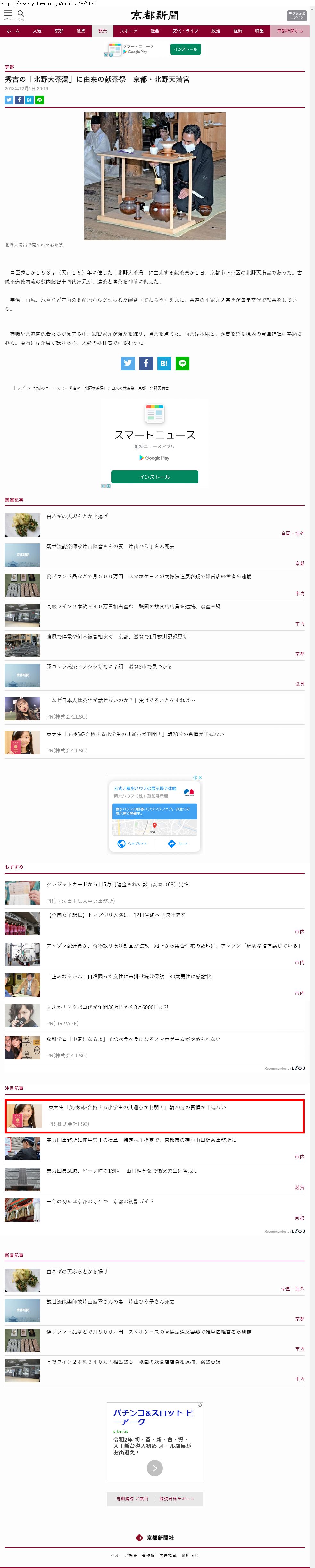This screenshot has height=1568, width=315.
Task: Select the 経済 tab
Action: tap(238, 31)
